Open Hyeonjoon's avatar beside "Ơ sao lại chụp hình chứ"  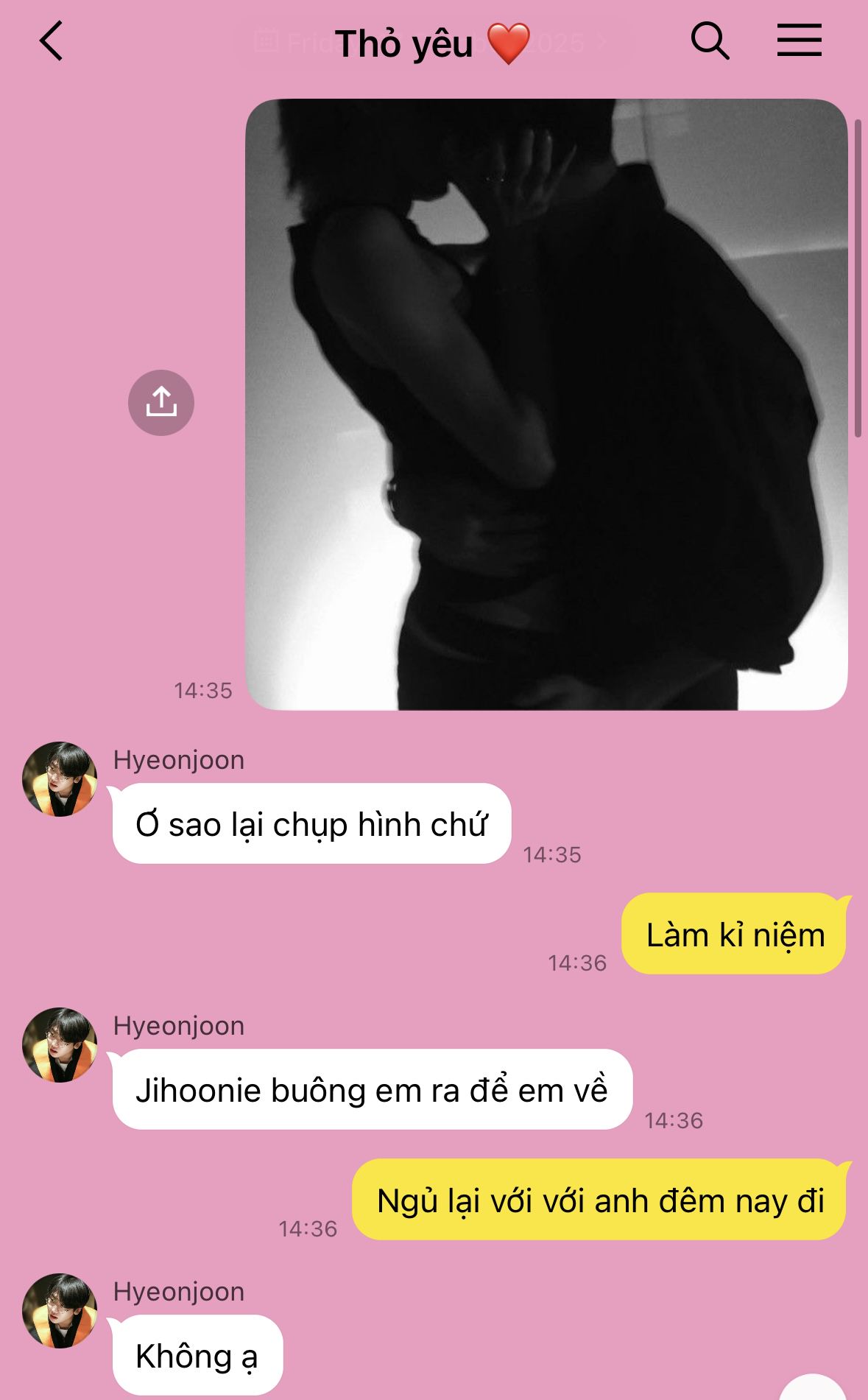point(60,779)
